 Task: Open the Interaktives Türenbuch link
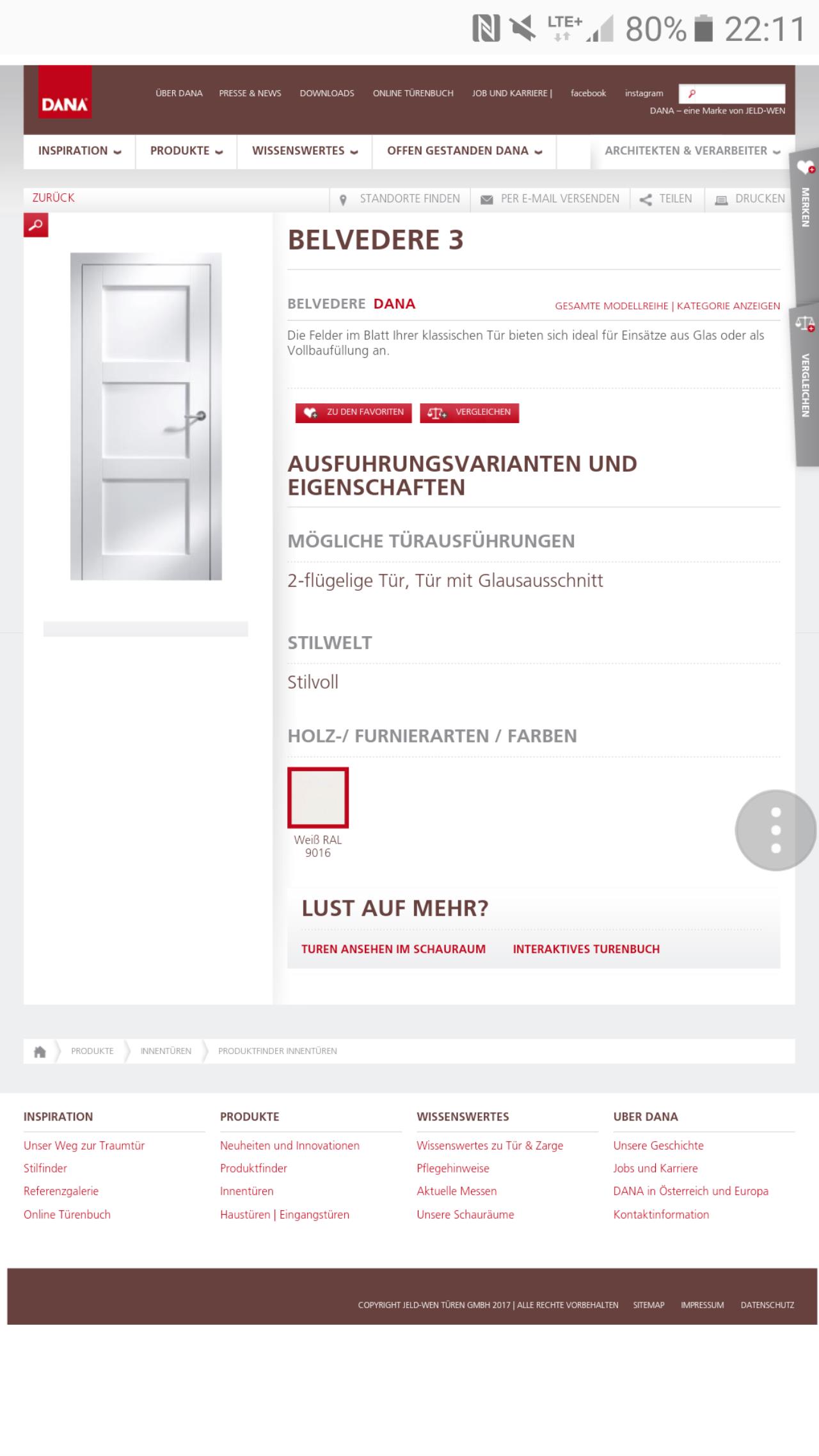[586, 949]
